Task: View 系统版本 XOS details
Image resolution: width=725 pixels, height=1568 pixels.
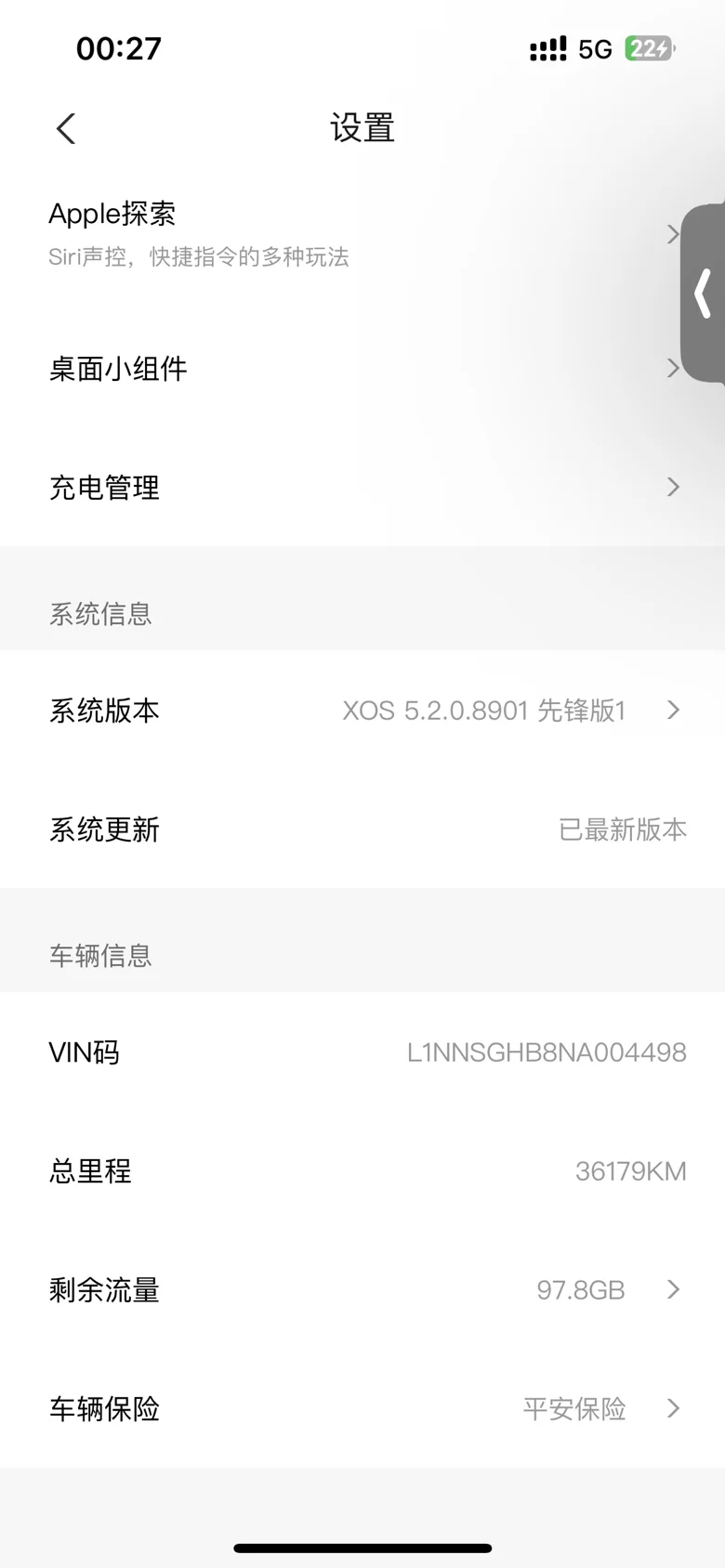Action: click(x=362, y=710)
